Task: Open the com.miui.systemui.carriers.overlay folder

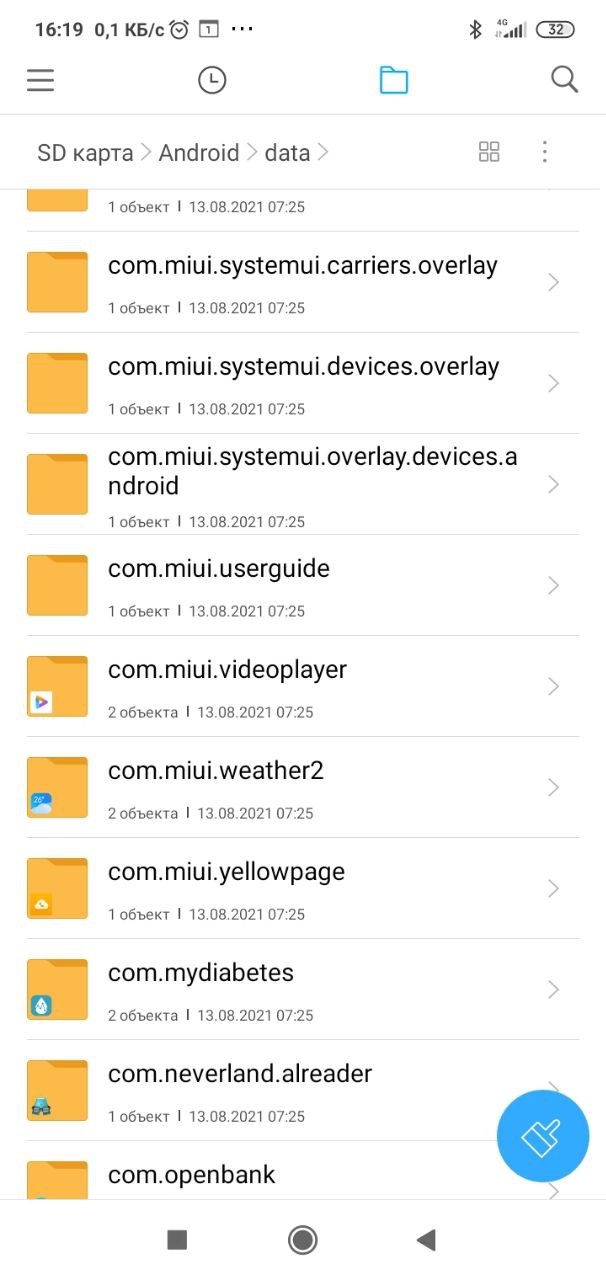Action: (x=303, y=282)
